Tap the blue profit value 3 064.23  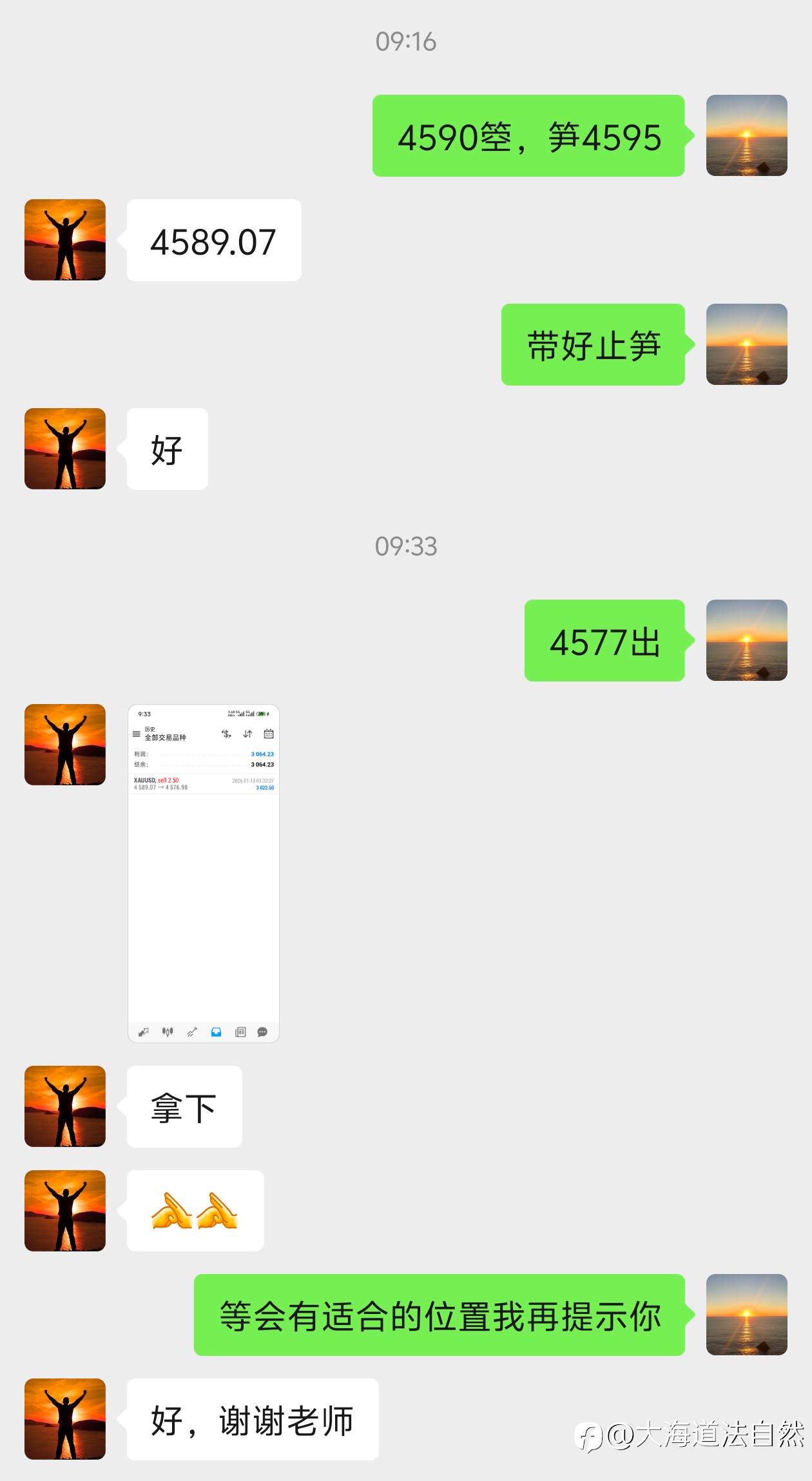point(262,754)
